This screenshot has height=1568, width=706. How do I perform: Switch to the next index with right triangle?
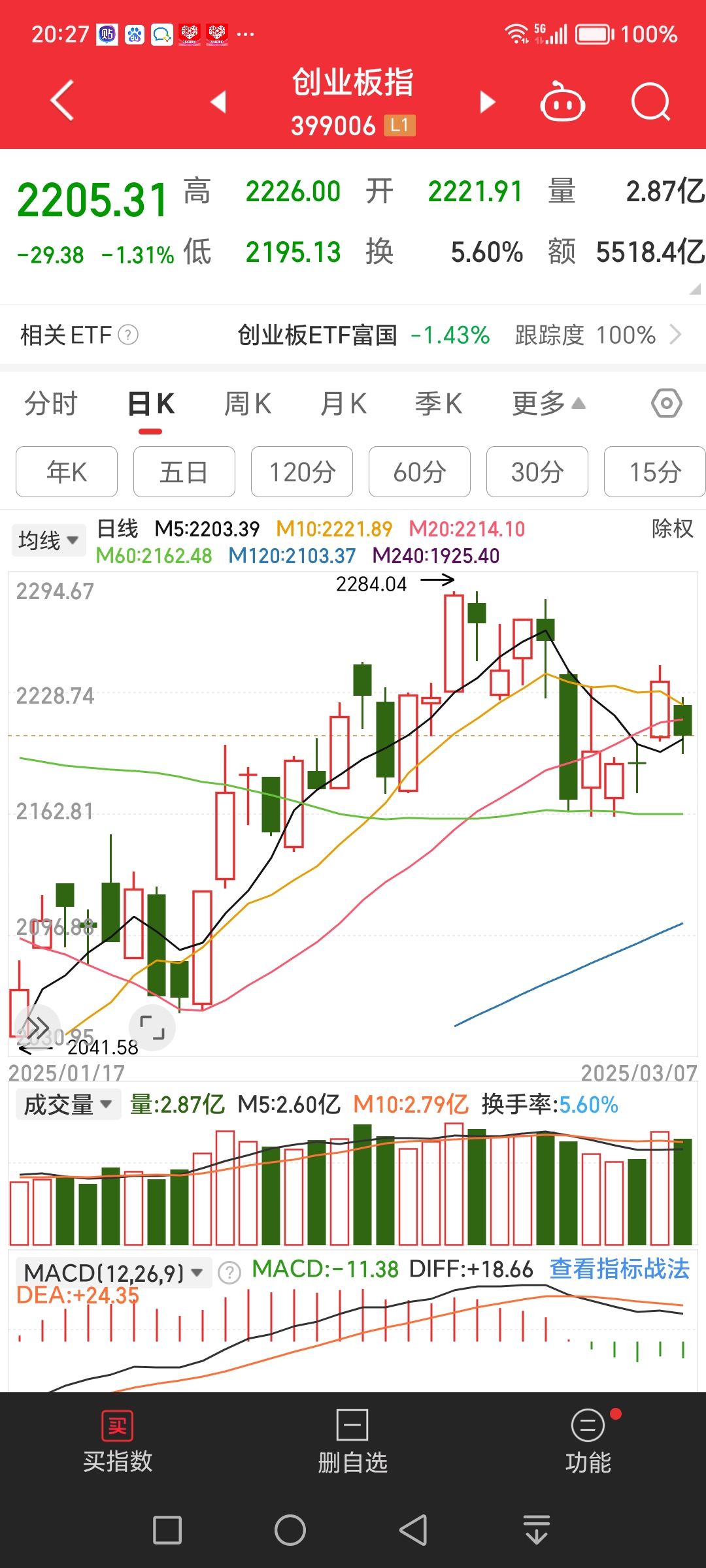(487, 102)
